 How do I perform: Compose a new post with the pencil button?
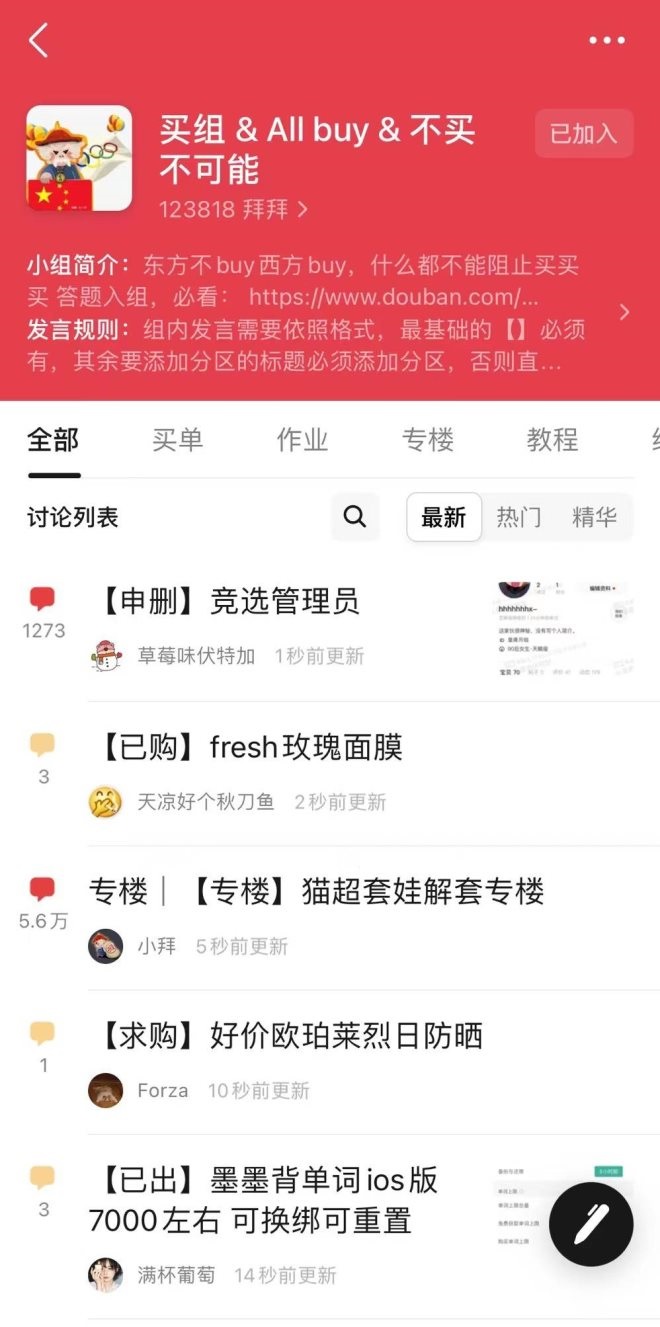click(x=591, y=1225)
